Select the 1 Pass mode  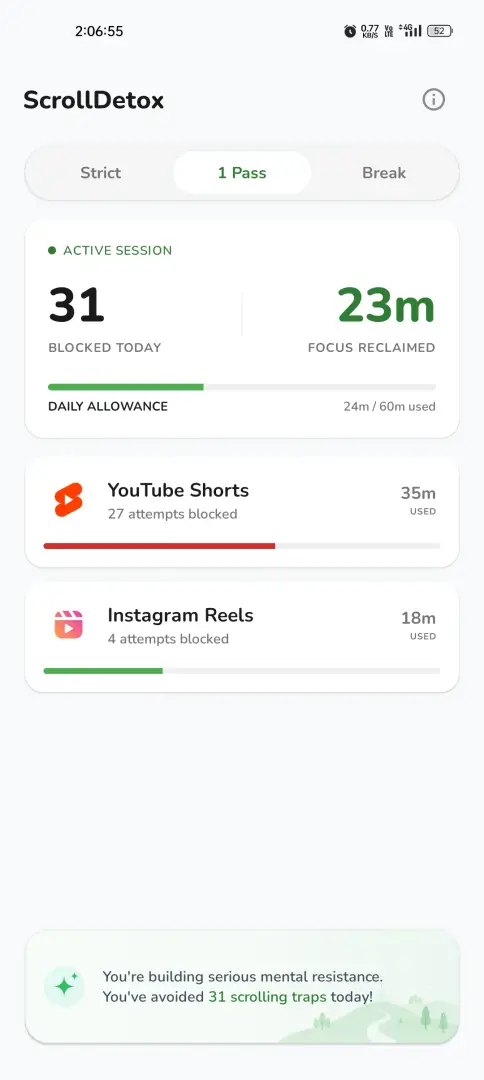[242, 173]
